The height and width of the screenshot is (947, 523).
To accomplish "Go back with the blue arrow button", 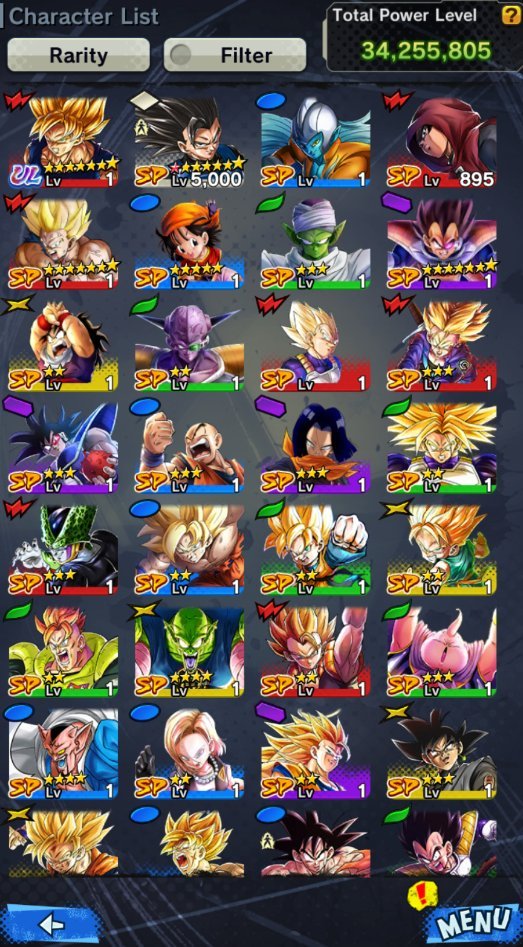I will pos(51,923).
